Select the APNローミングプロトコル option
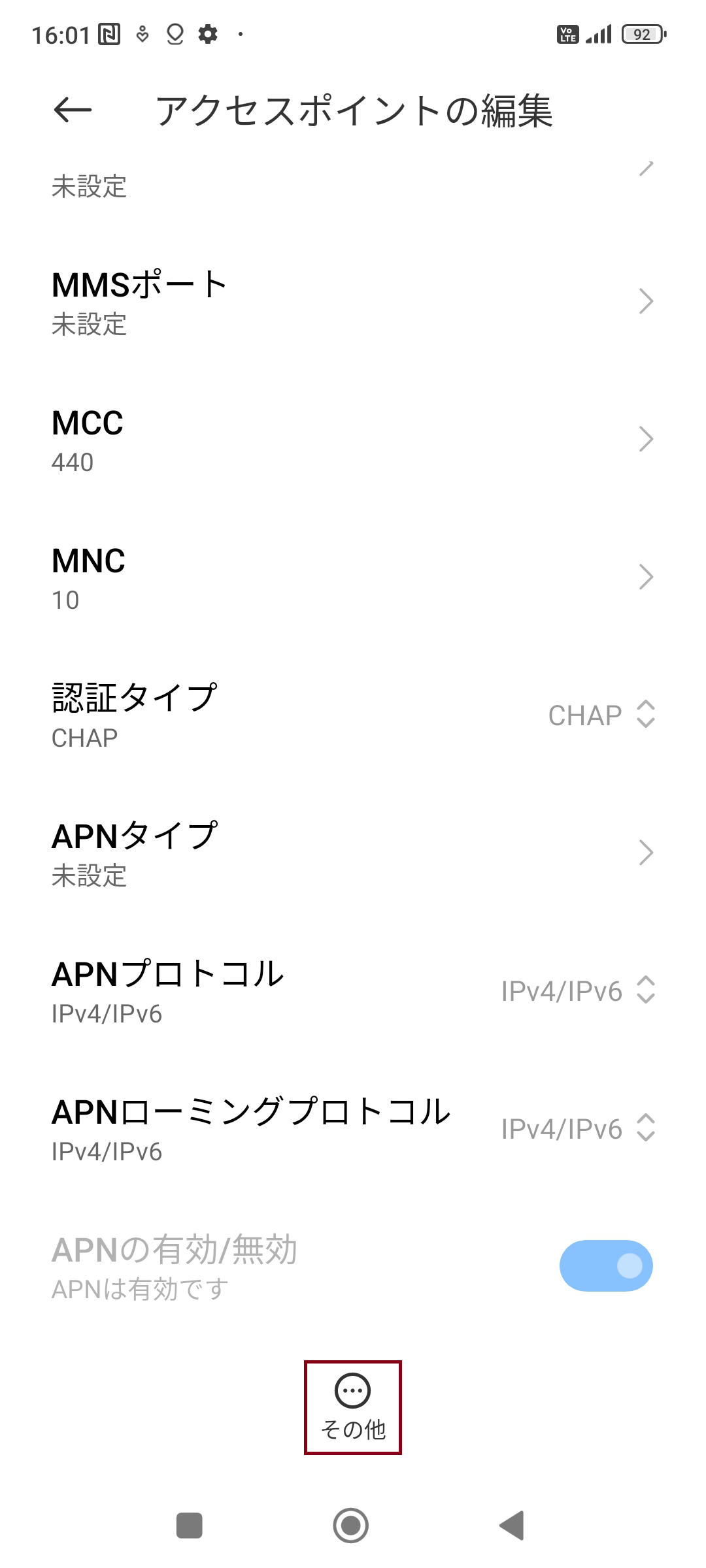 (x=353, y=1129)
